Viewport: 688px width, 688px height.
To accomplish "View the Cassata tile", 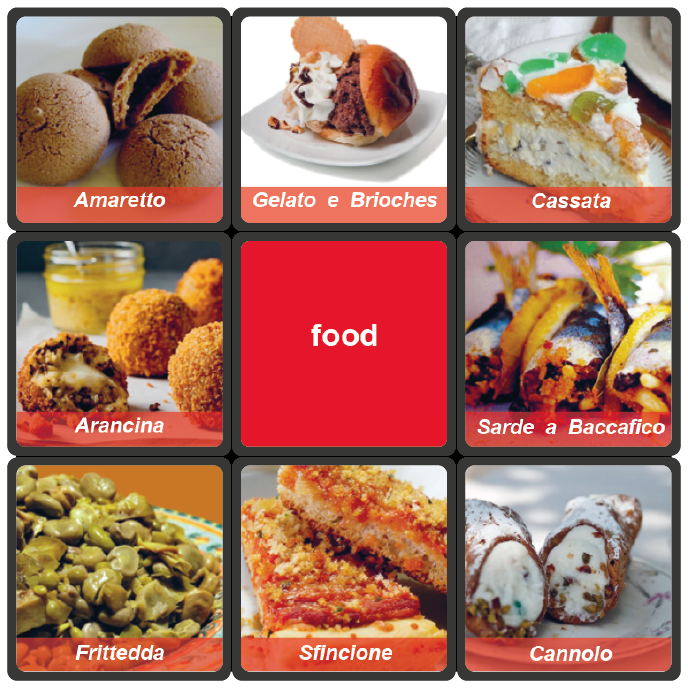I will (x=568, y=119).
